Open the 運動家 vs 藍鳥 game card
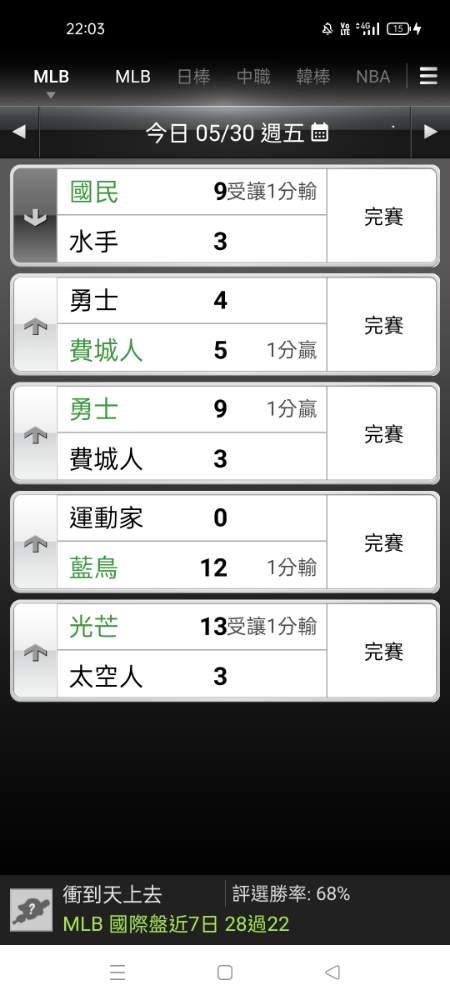 coord(225,542)
